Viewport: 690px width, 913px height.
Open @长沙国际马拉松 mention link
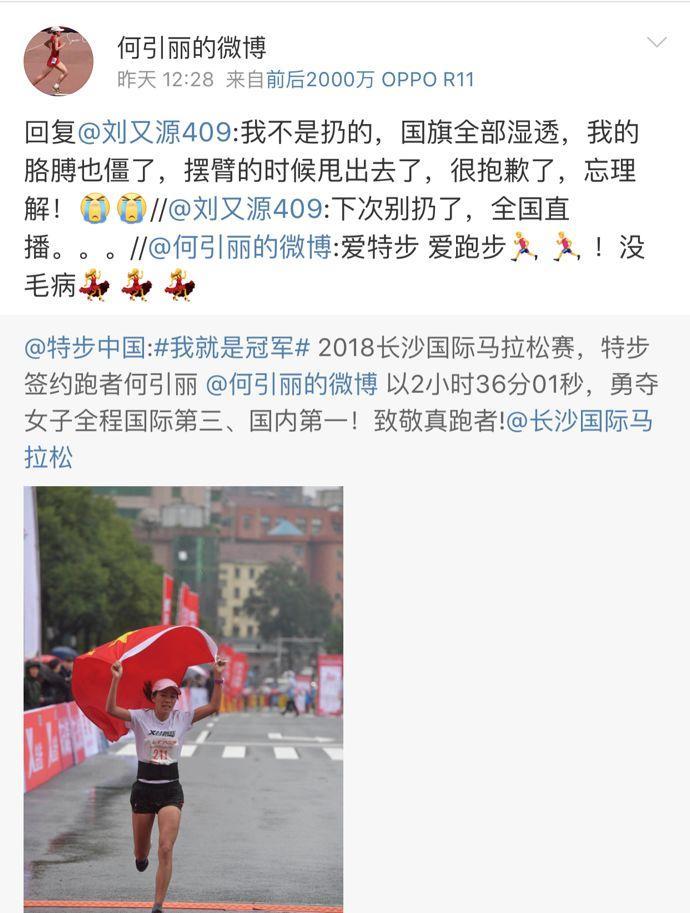click(x=580, y=421)
